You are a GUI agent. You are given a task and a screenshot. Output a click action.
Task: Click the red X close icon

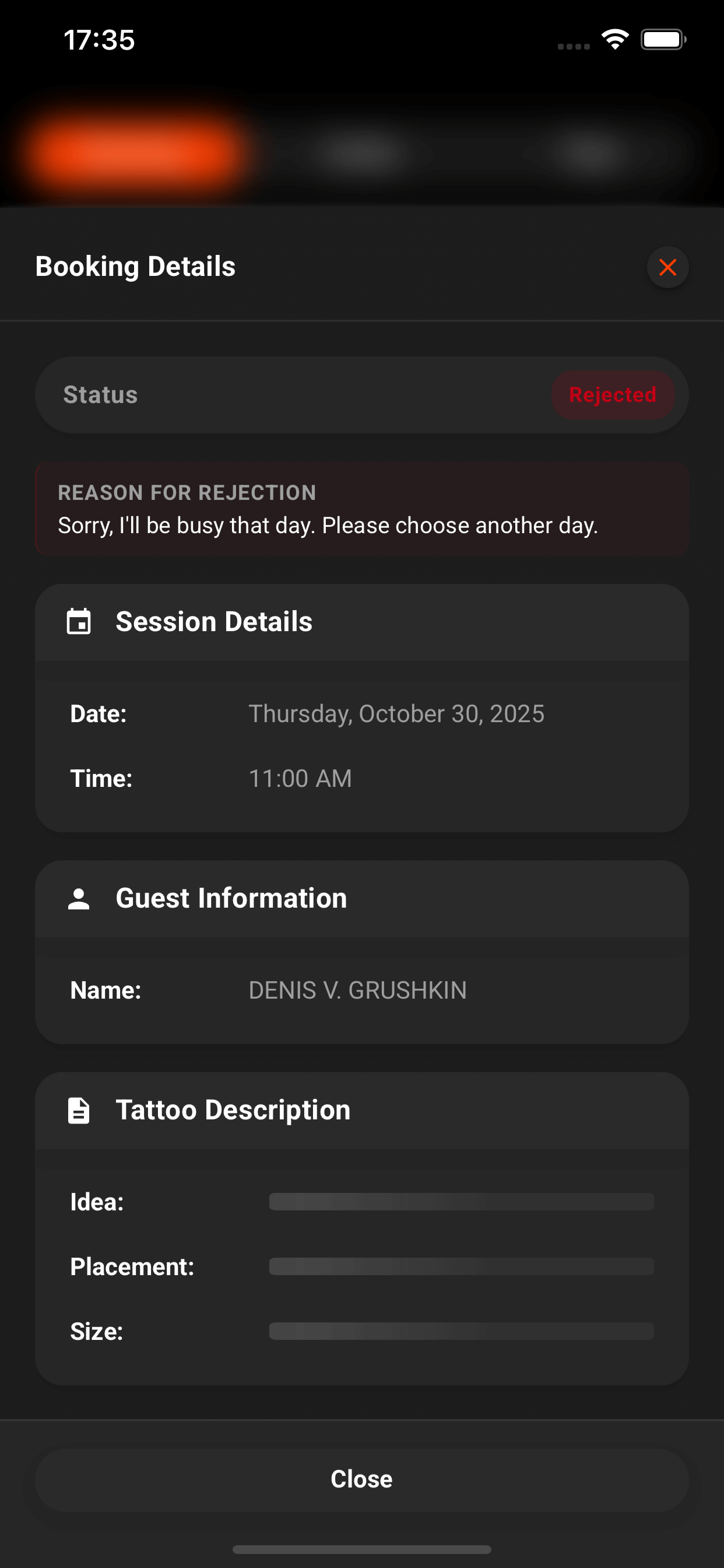coord(667,267)
